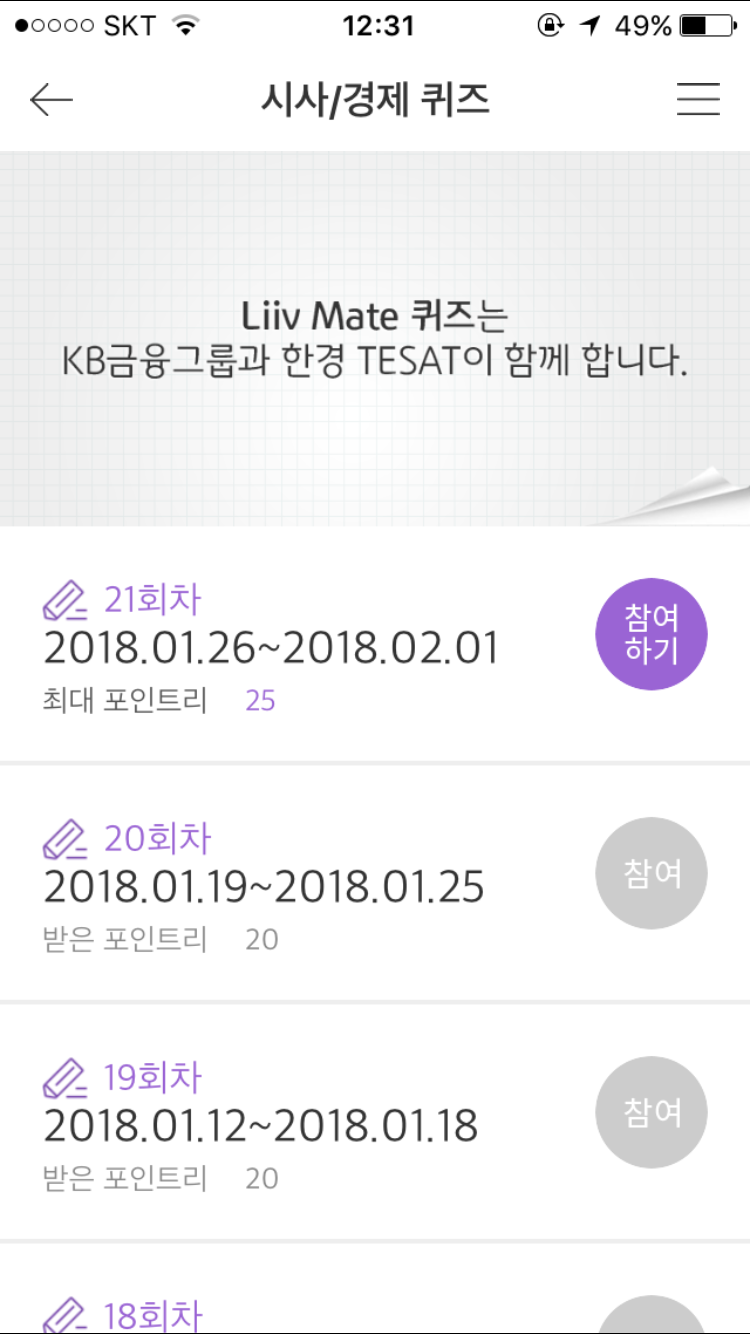
Task: Open the 21회차 quiz row
Action: tap(375, 644)
